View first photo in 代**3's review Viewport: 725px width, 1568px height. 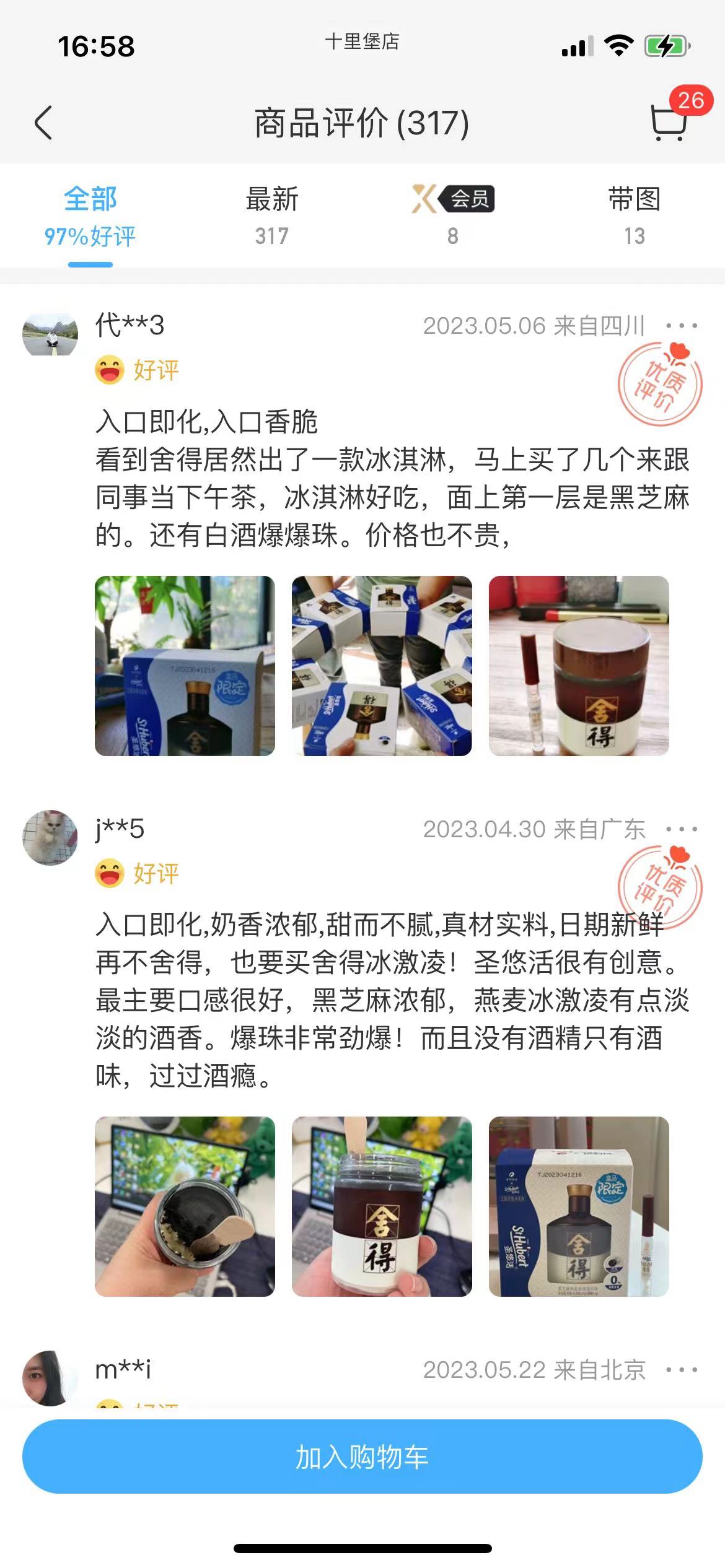tap(185, 666)
